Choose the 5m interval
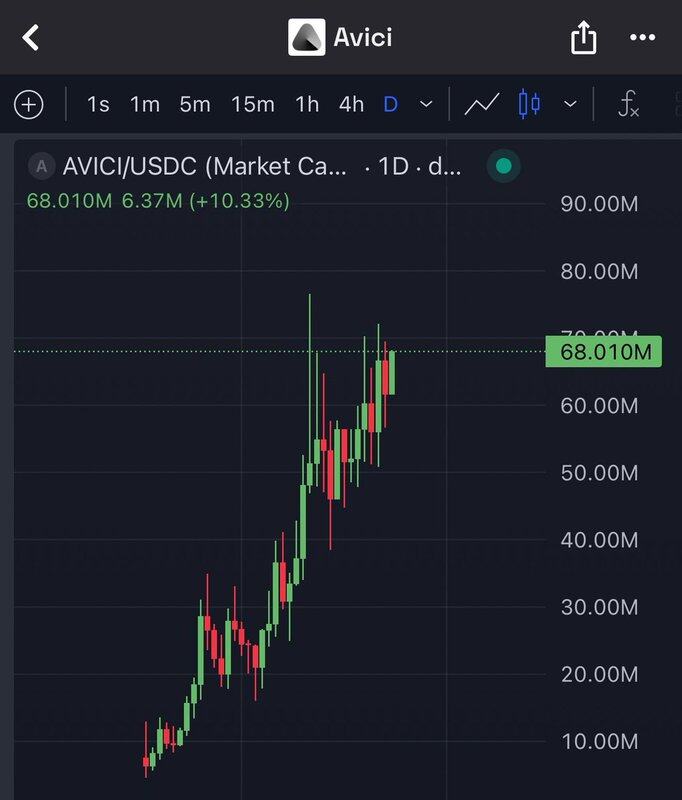 click(195, 104)
